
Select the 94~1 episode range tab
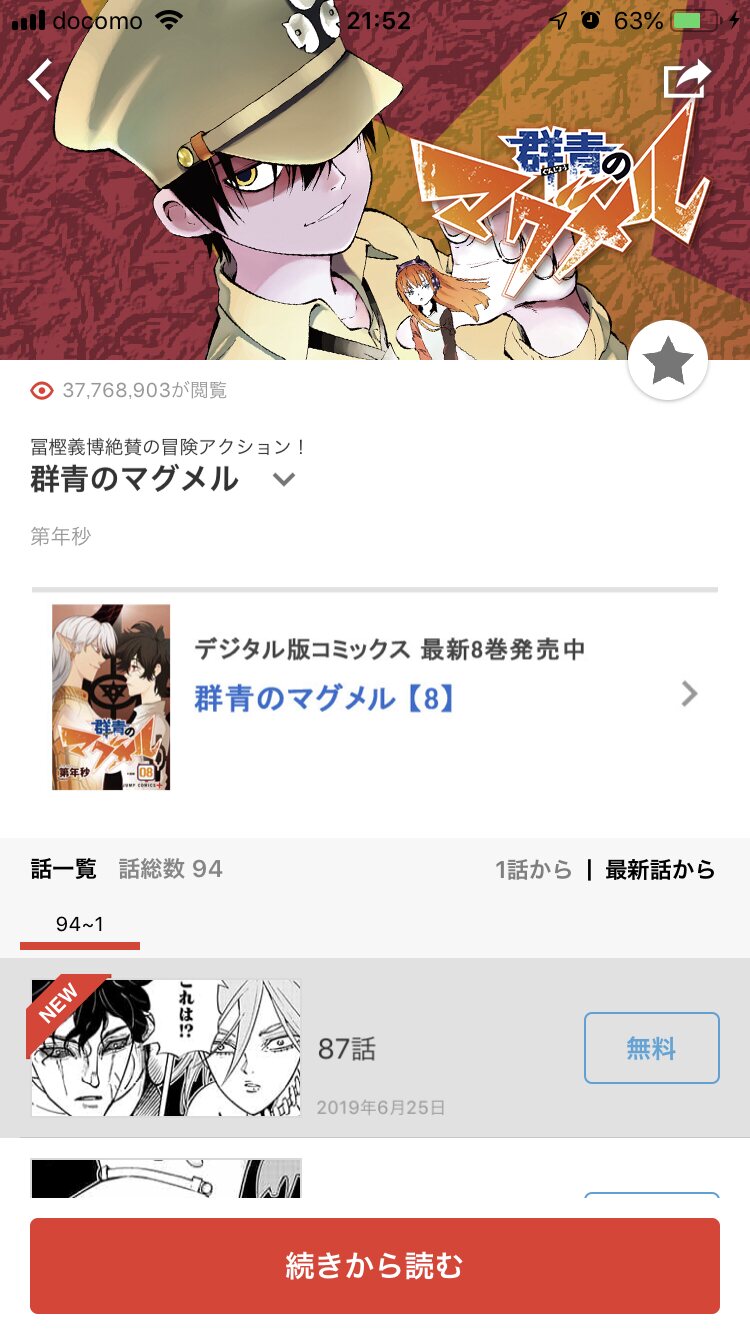pyautogui.click(x=80, y=924)
